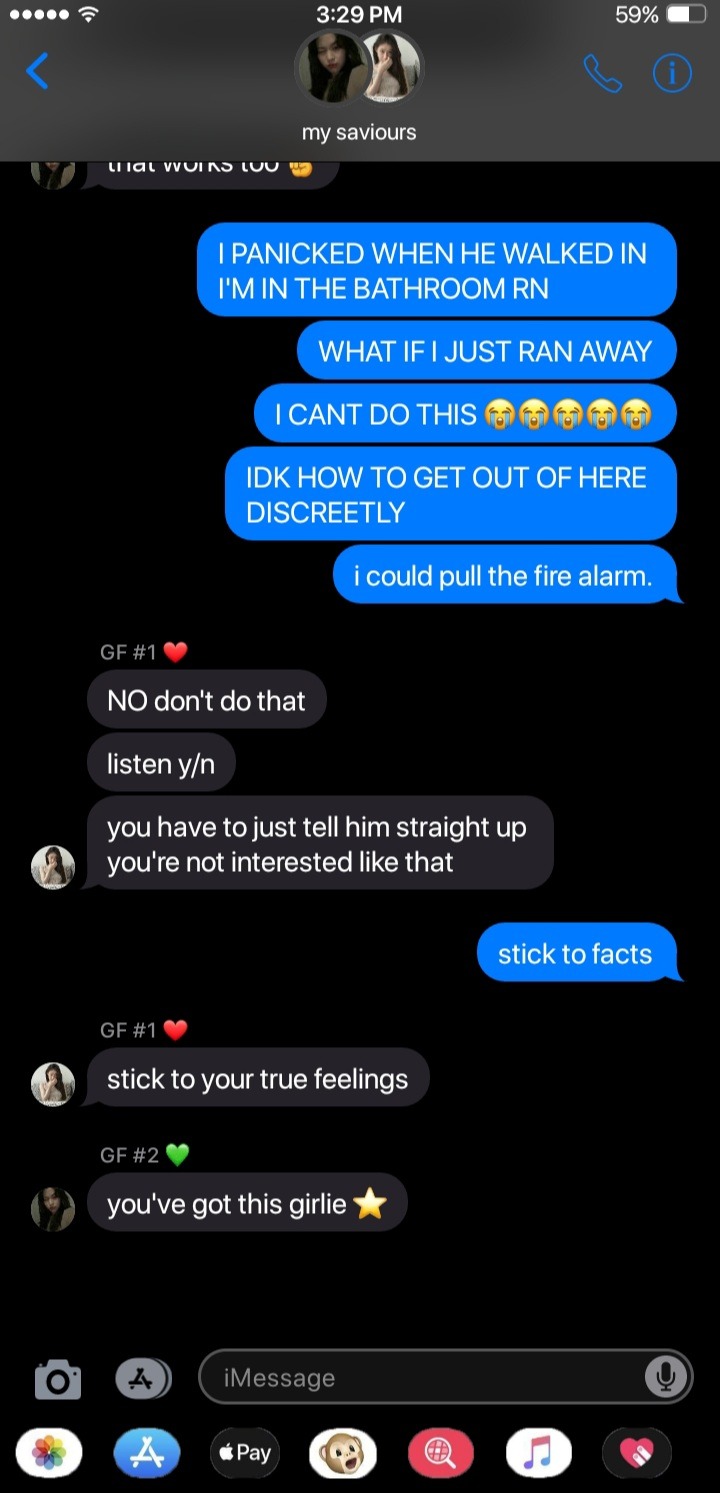Open my saviours group header
Viewport: 720px width, 1493px height.
point(359,86)
